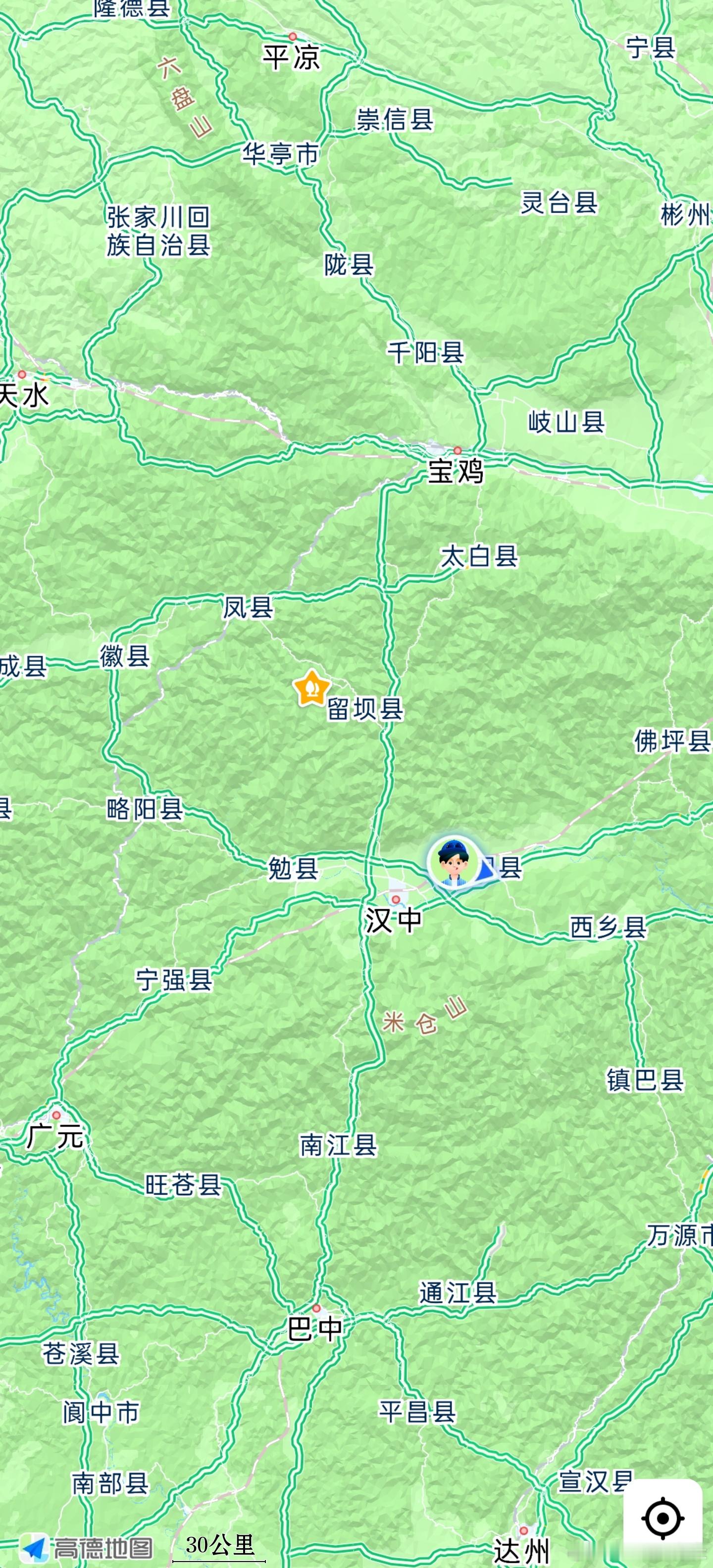The image size is (713, 1568).
Task: Open the starred favorite place near 留坝县
Action: pyautogui.click(x=312, y=688)
